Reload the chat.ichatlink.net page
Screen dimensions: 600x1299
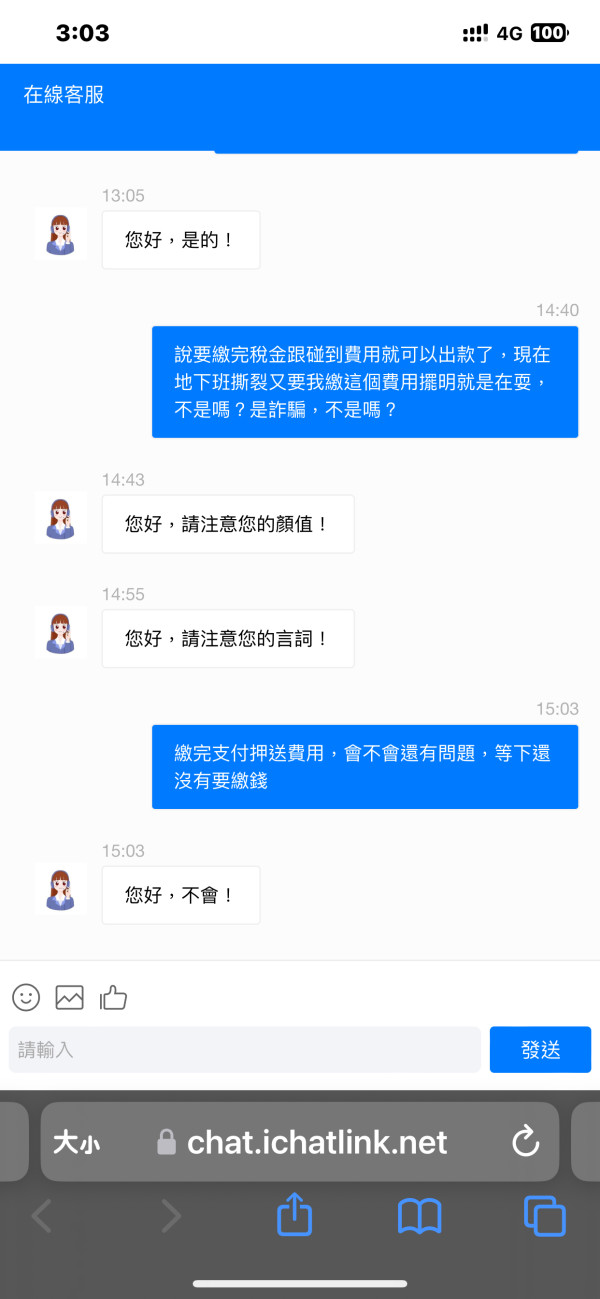click(x=525, y=1142)
